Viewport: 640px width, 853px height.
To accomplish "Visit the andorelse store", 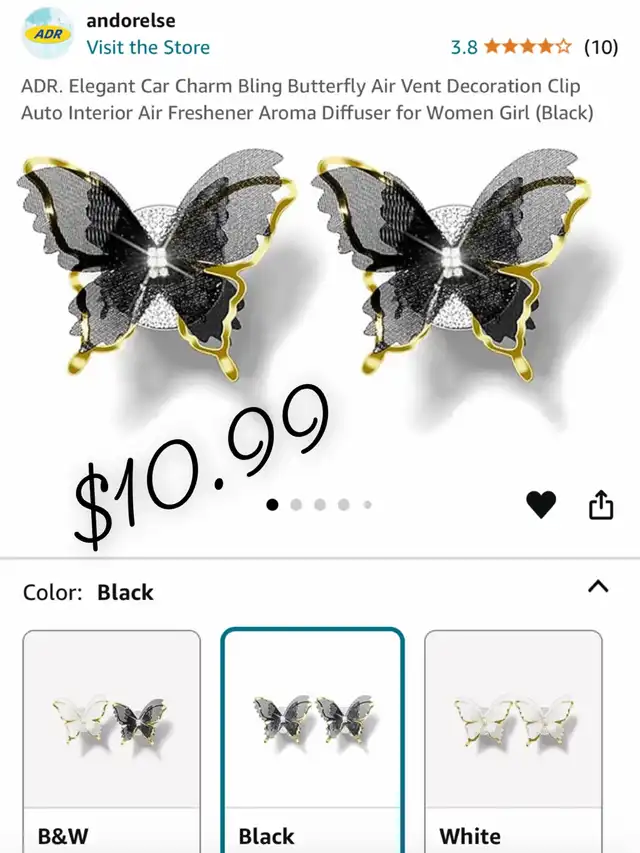I will [x=148, y=47].
